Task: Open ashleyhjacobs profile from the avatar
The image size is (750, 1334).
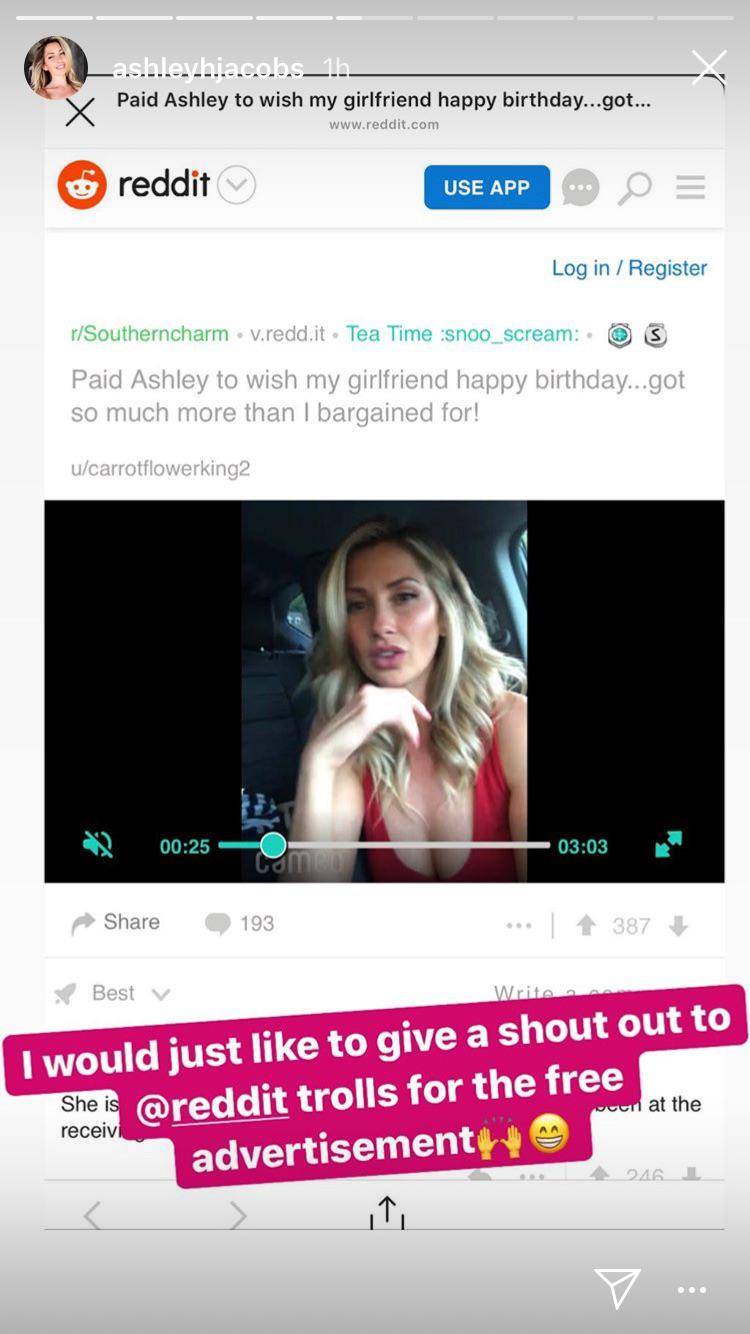Action: tap(56, 68)
